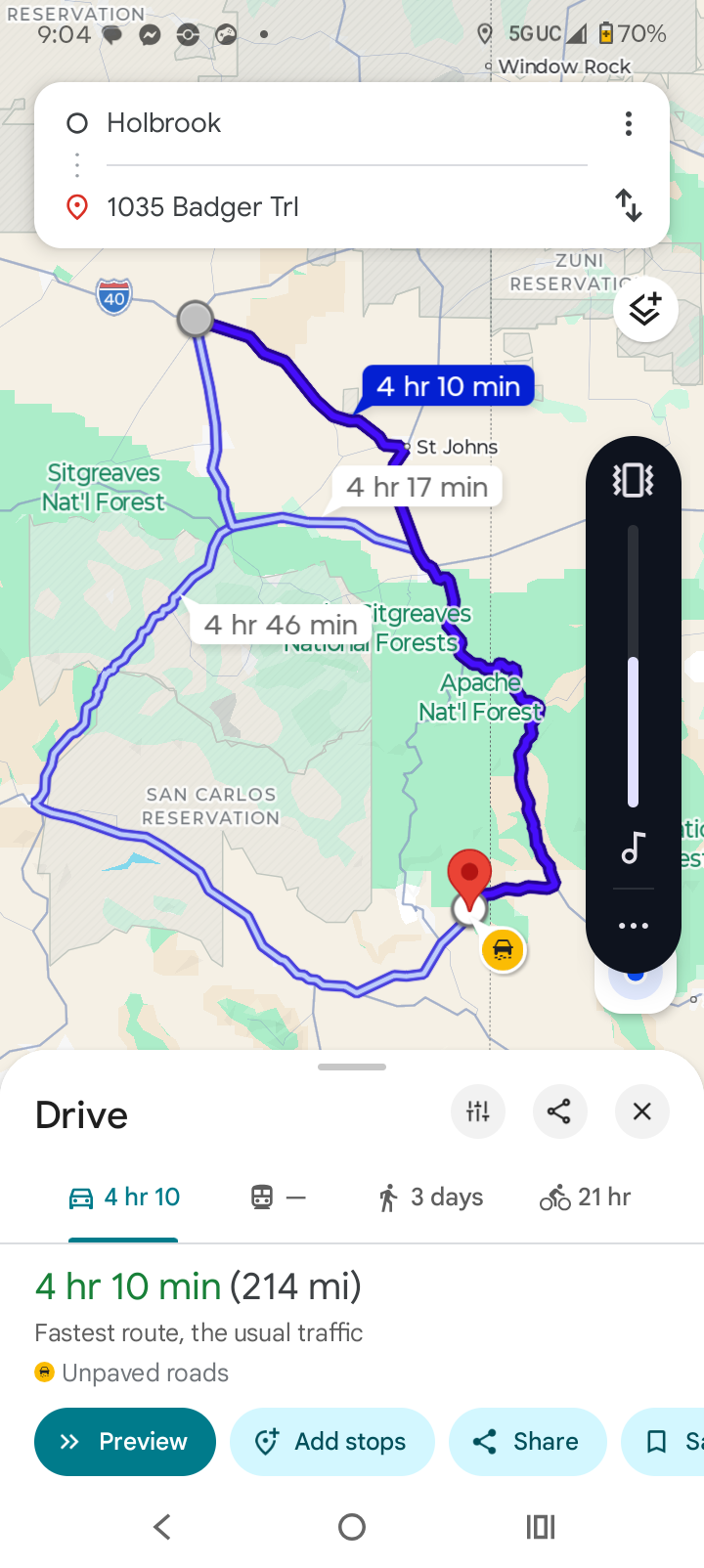Switch to the transit tab
This screenshot has width=704, height=1568.
[x=279, y=1198]
